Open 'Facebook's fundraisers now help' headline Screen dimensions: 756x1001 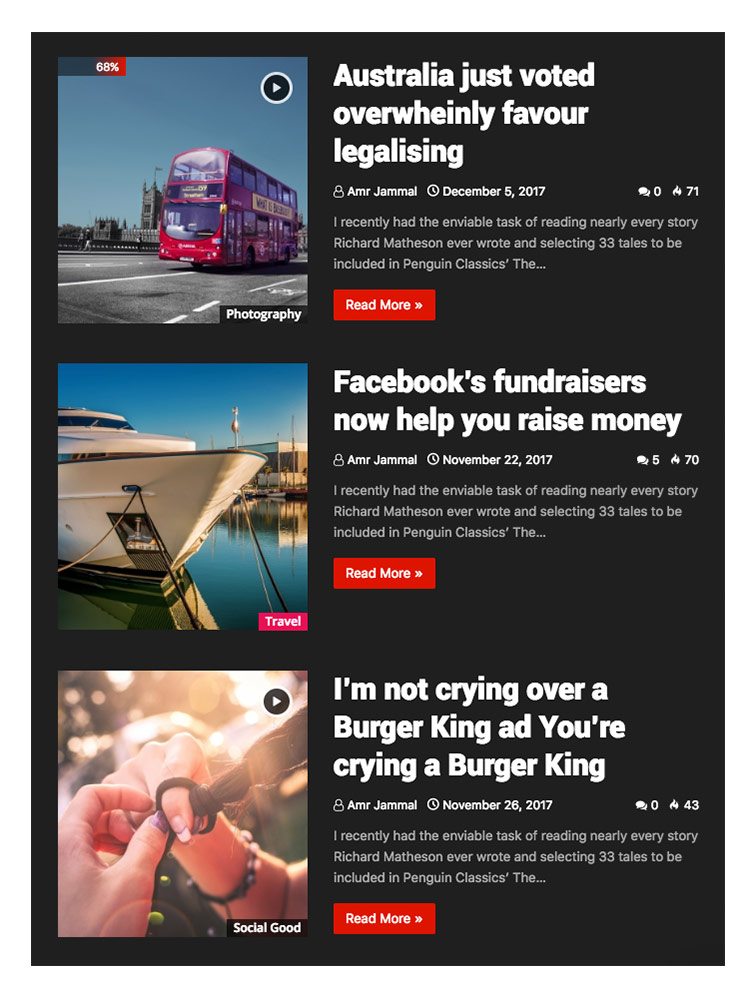point(506,400)
